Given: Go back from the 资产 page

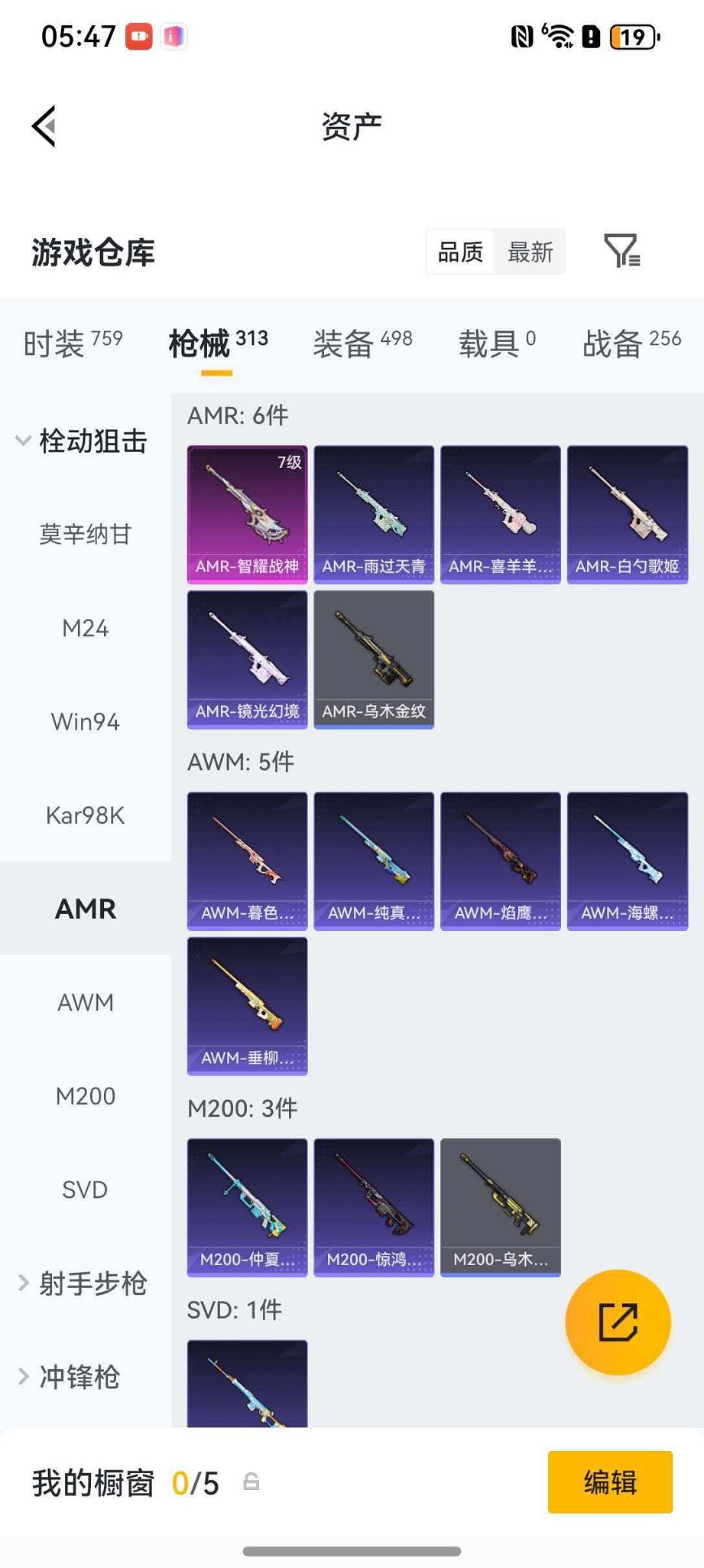Looking at the screenshot, I should [x=44, y=126].
